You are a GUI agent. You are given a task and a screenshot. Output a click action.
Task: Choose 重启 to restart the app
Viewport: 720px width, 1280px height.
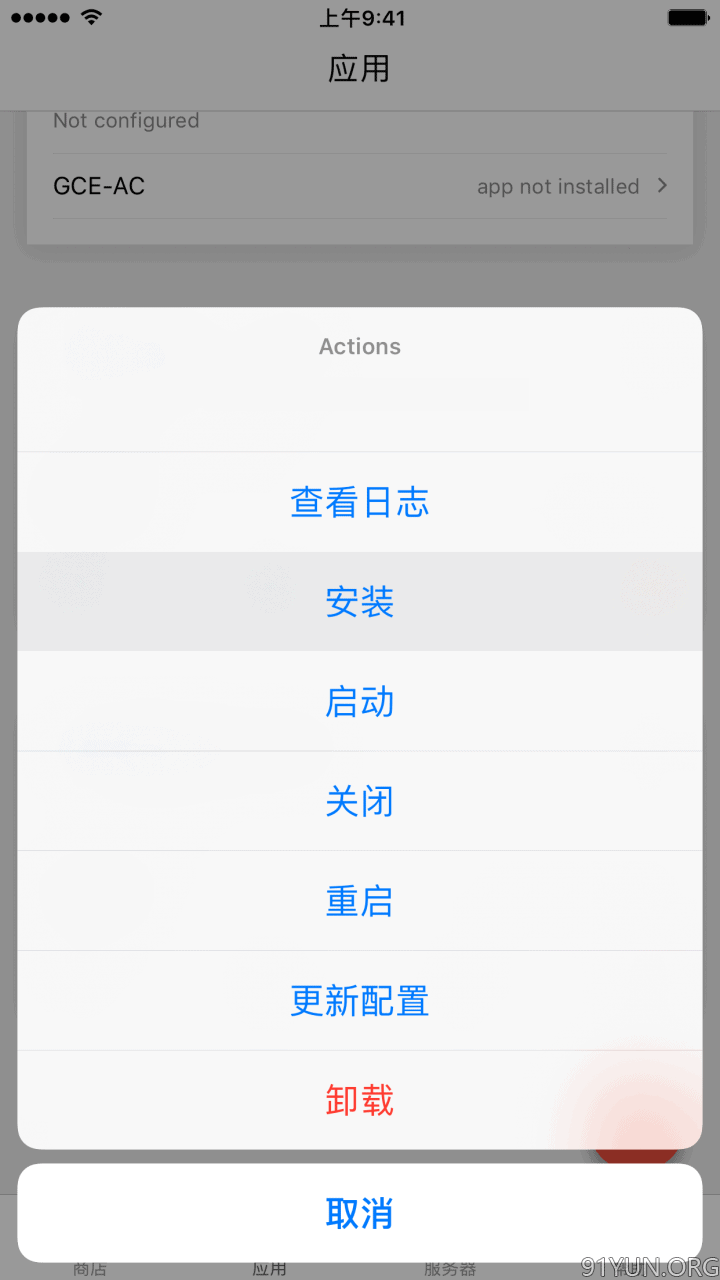360,901
